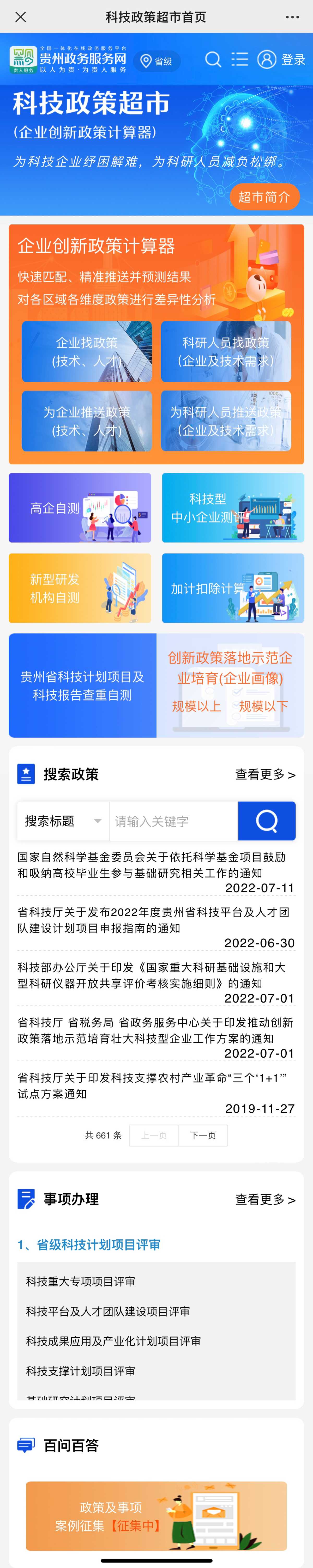Screen dimensions: 313x1568
Task: Tap the 请输入关键字 search field
Action: [173, 821]
